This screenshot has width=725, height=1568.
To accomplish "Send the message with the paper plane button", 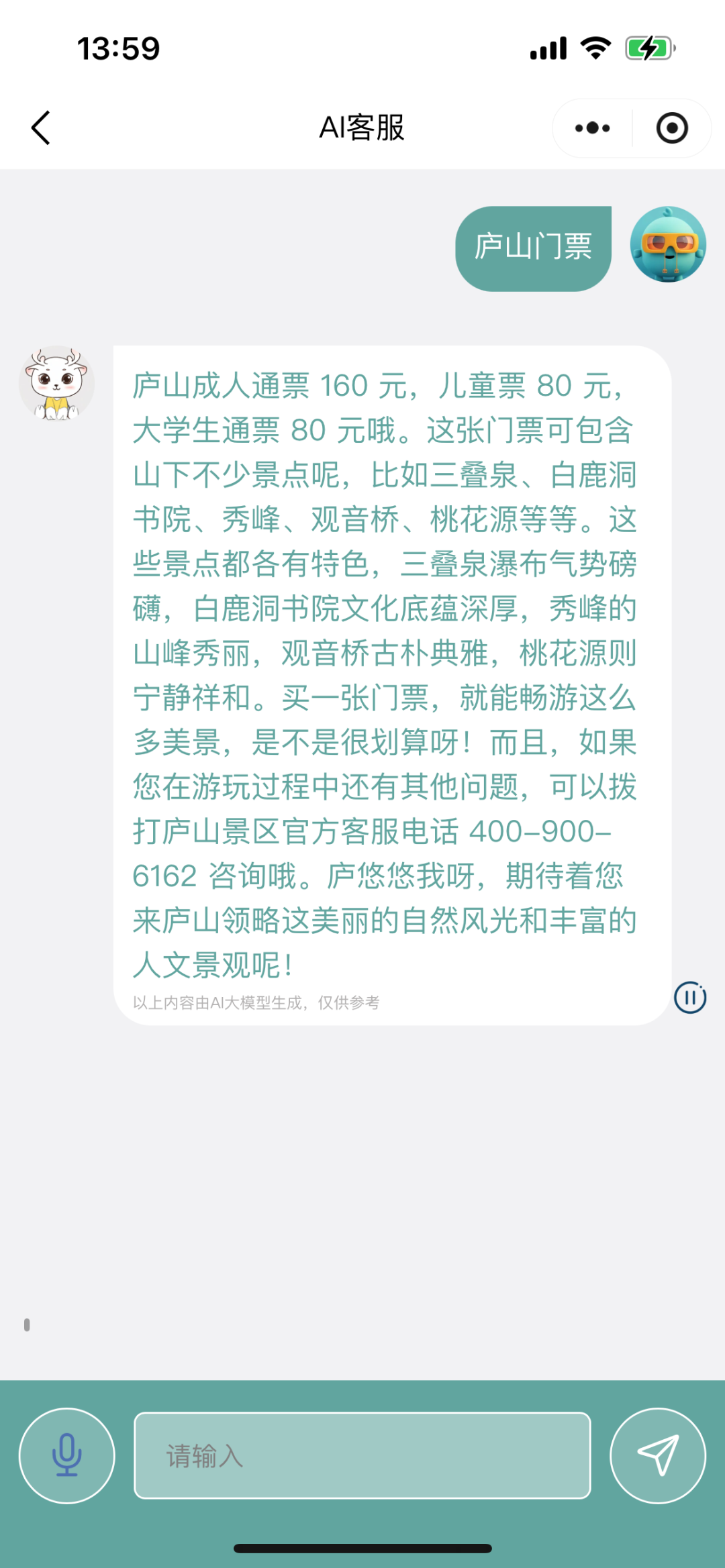I will point(658,1455).
